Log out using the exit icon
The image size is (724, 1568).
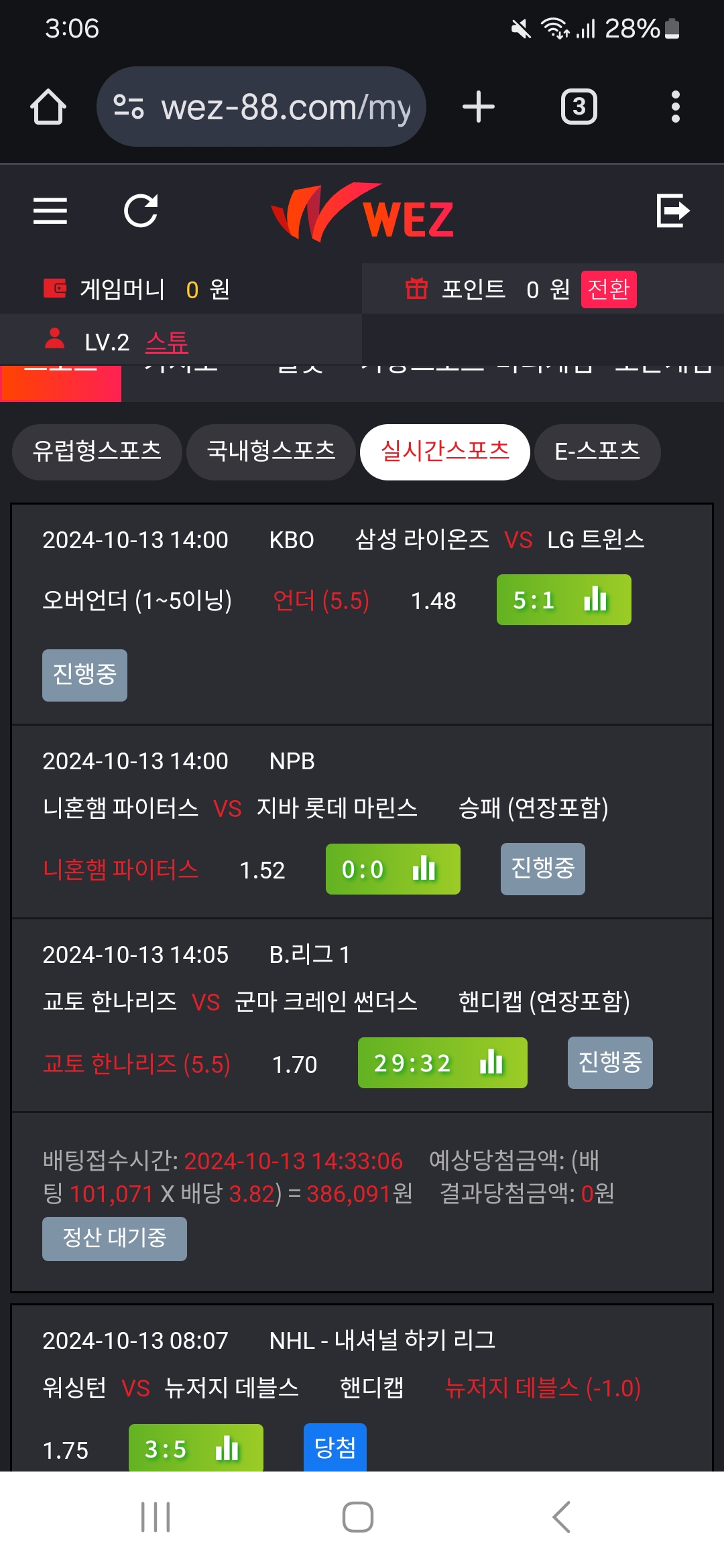pyautogui.click(x=672, y=211)
